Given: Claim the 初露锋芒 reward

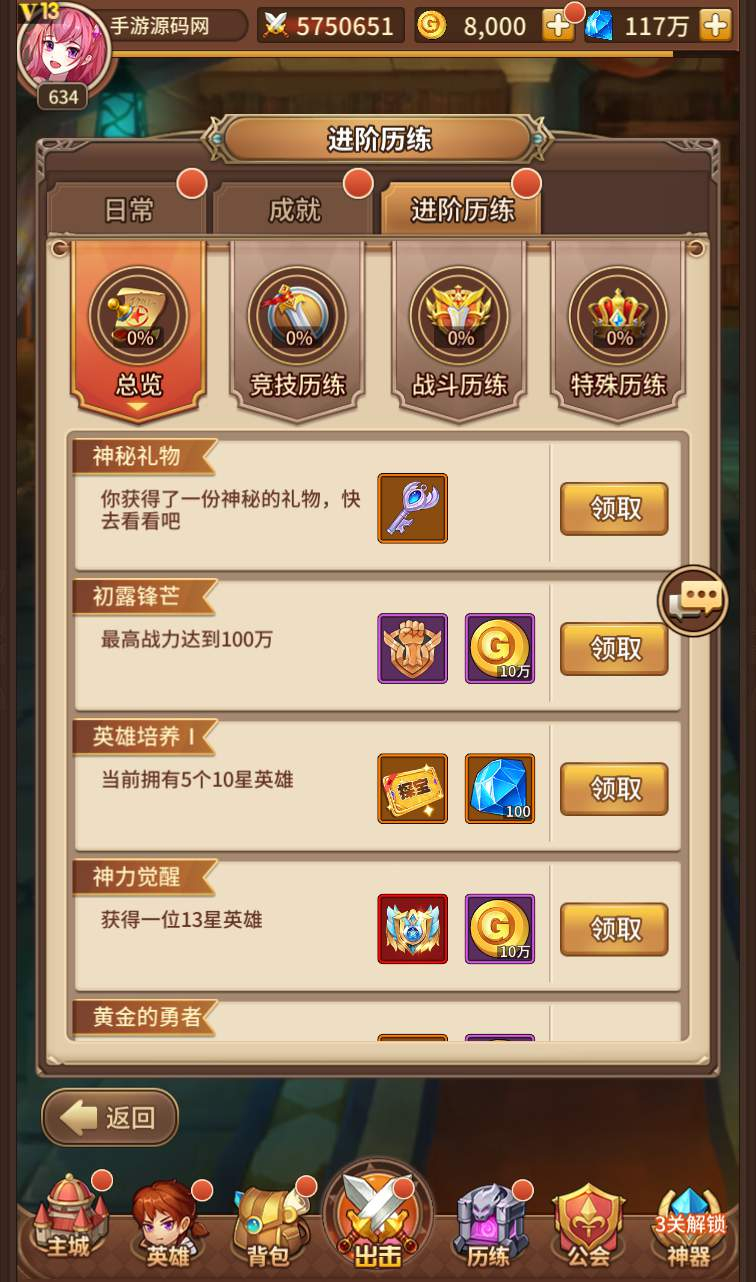Looking at the screenshot, I should (614, 649).
